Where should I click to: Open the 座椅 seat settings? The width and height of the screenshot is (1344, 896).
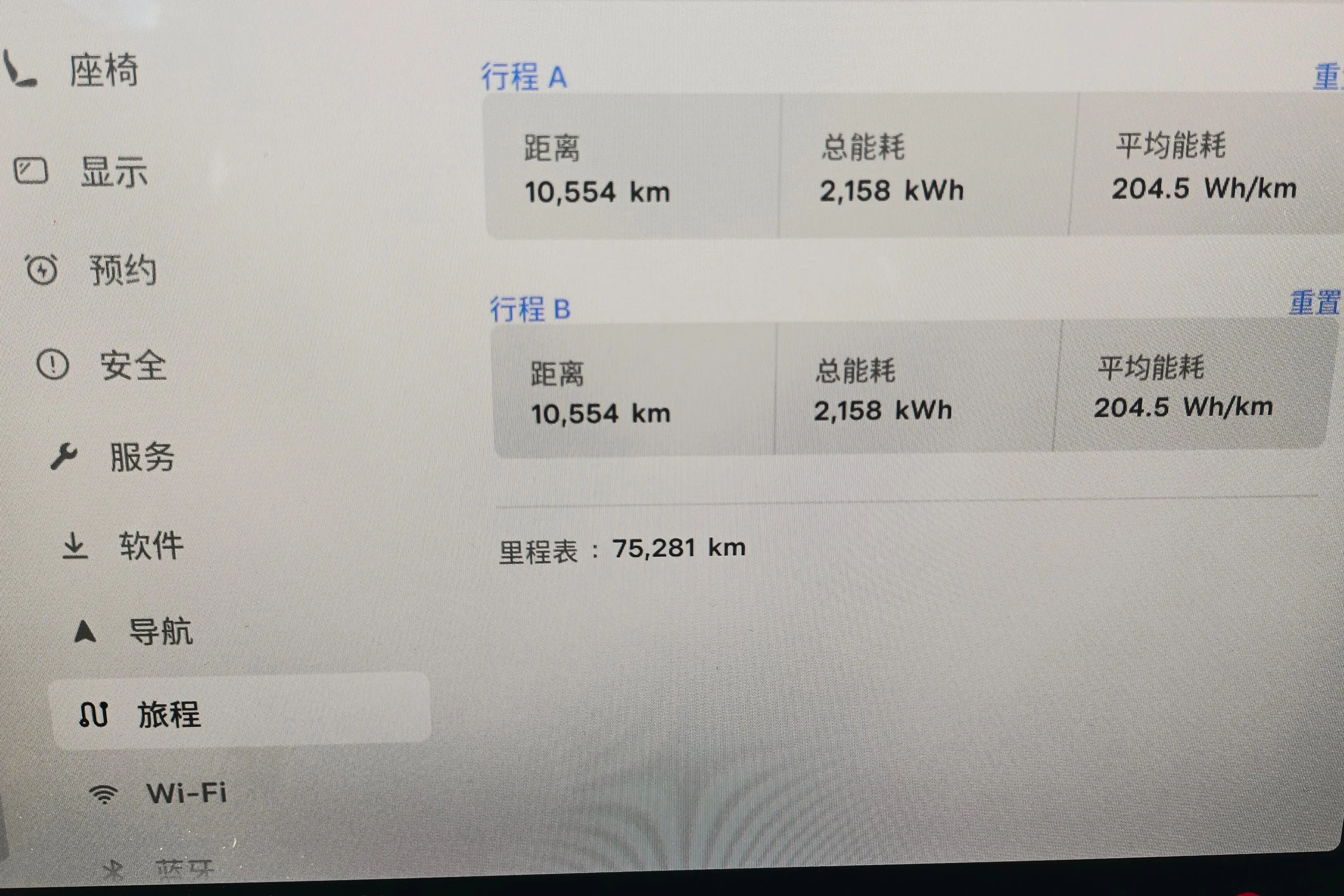coord(103,71)
